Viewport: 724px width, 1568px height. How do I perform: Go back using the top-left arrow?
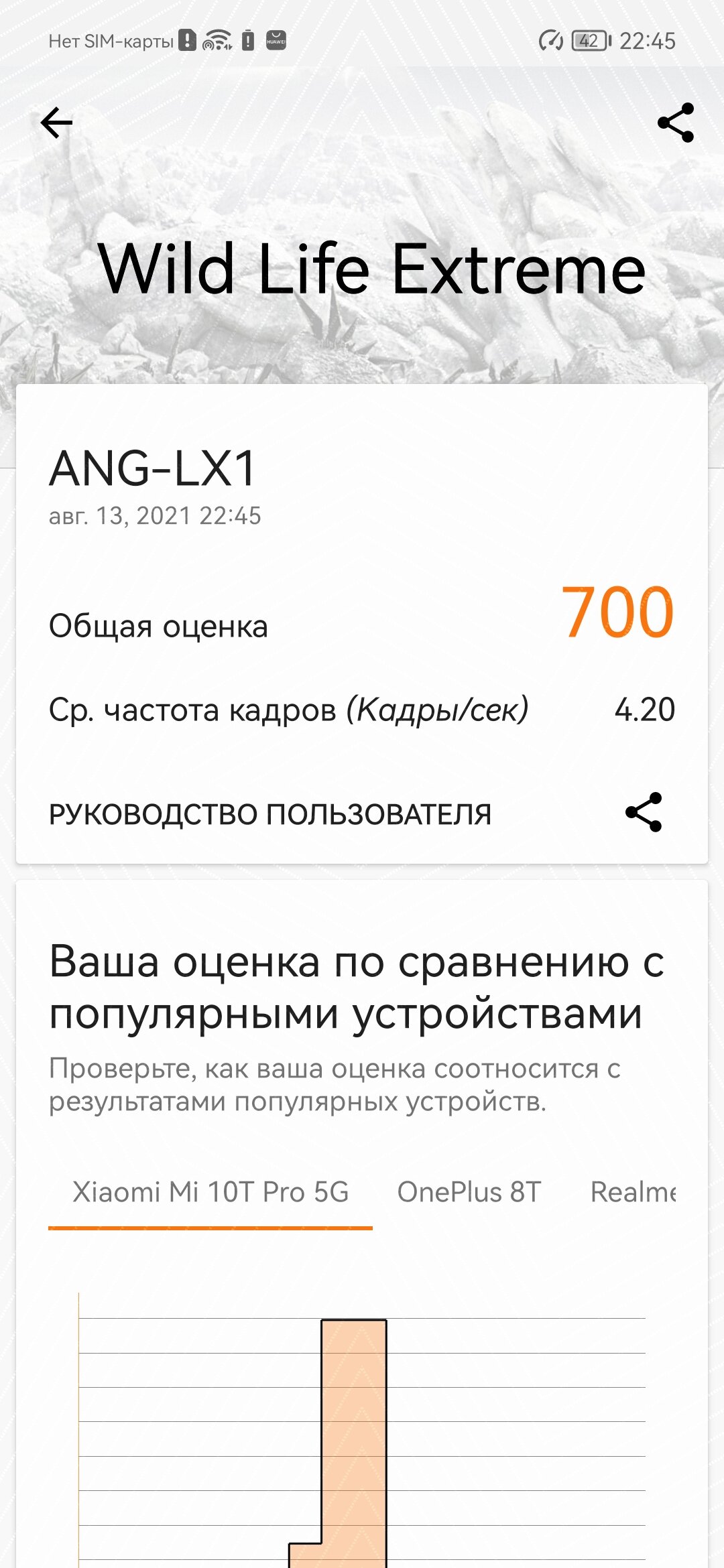56,123
